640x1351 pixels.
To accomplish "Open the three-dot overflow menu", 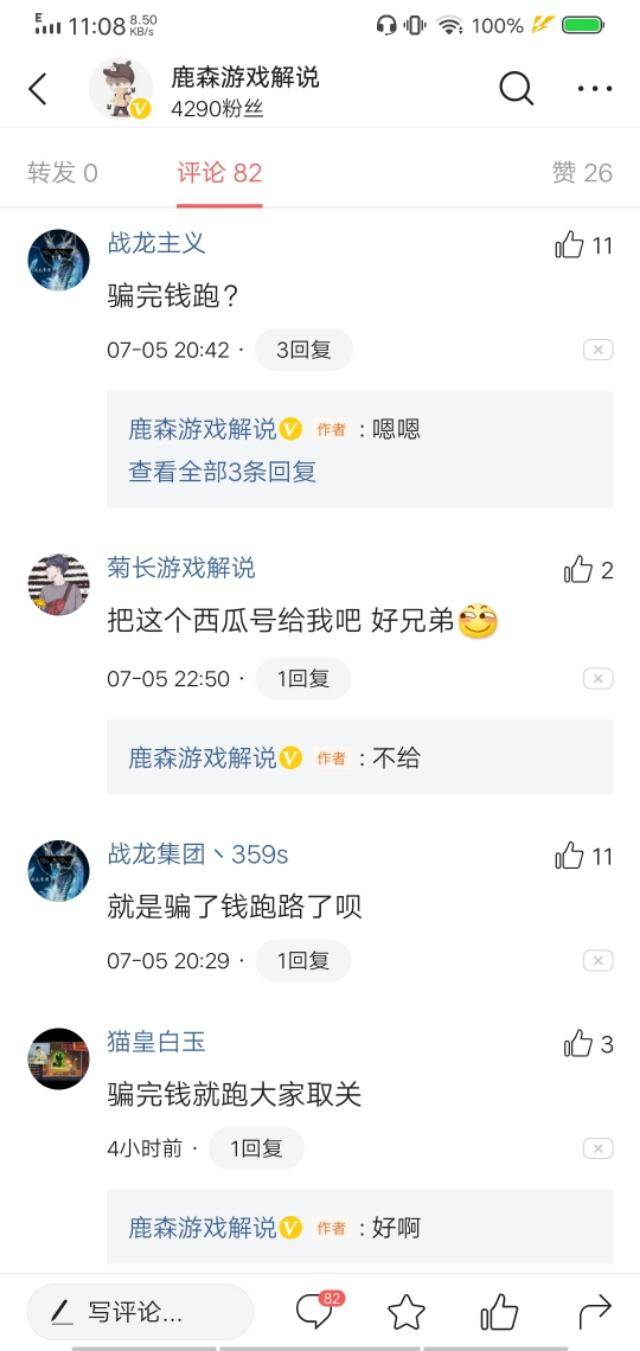I will [595, 90].
